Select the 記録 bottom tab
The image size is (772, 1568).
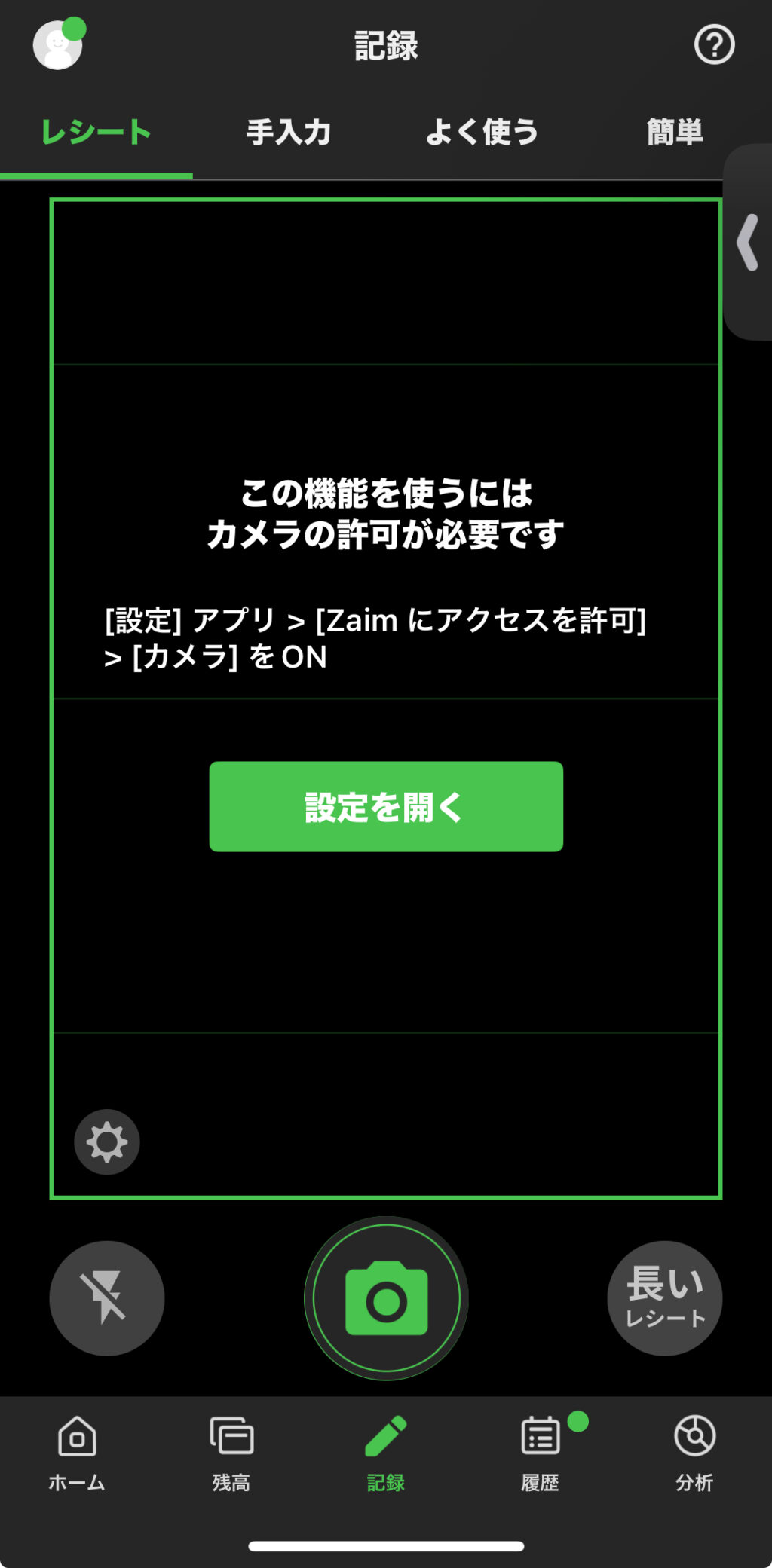click(x=386, y=1453)
